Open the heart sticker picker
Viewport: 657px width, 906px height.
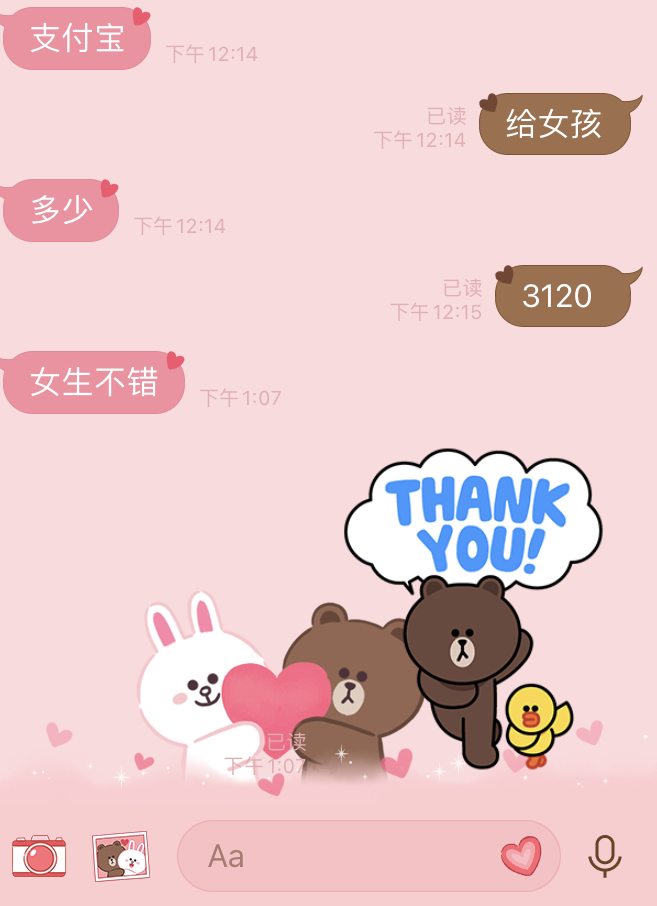[x=521, y=857]
